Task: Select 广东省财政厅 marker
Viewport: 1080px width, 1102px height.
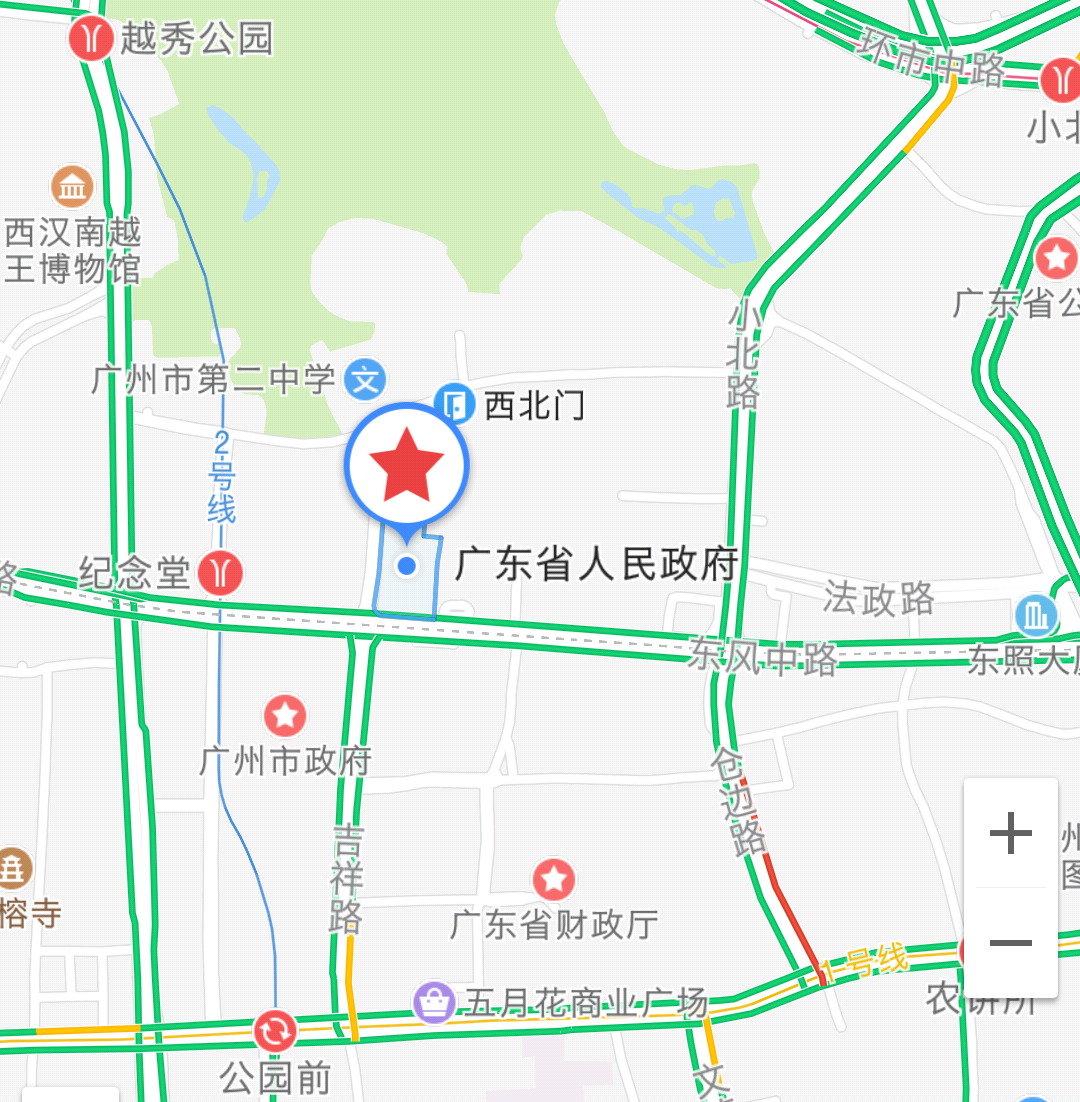Action: (x=553, y=879)
